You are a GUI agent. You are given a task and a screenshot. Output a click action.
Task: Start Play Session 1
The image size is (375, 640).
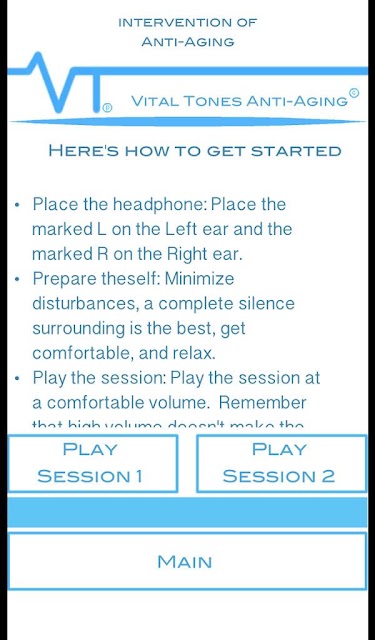coord(93,463)
